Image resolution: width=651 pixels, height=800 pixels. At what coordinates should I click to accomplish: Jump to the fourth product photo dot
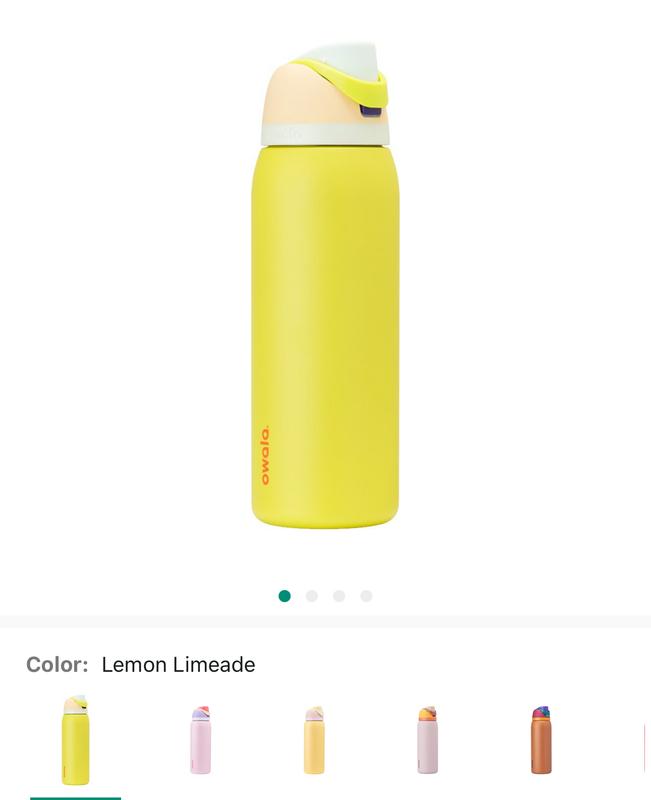(x=366, y=596)
